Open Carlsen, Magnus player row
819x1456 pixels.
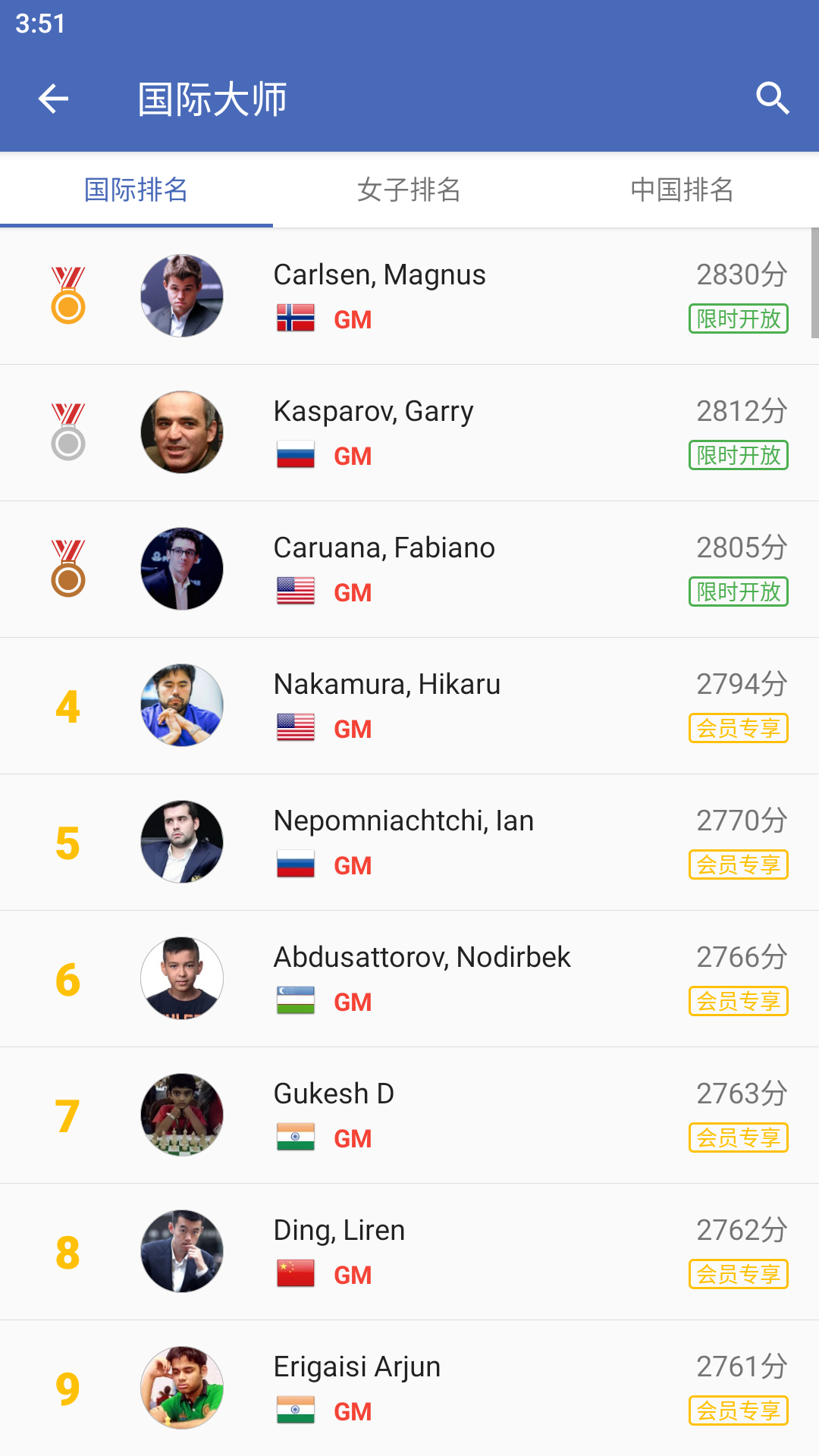409,296
